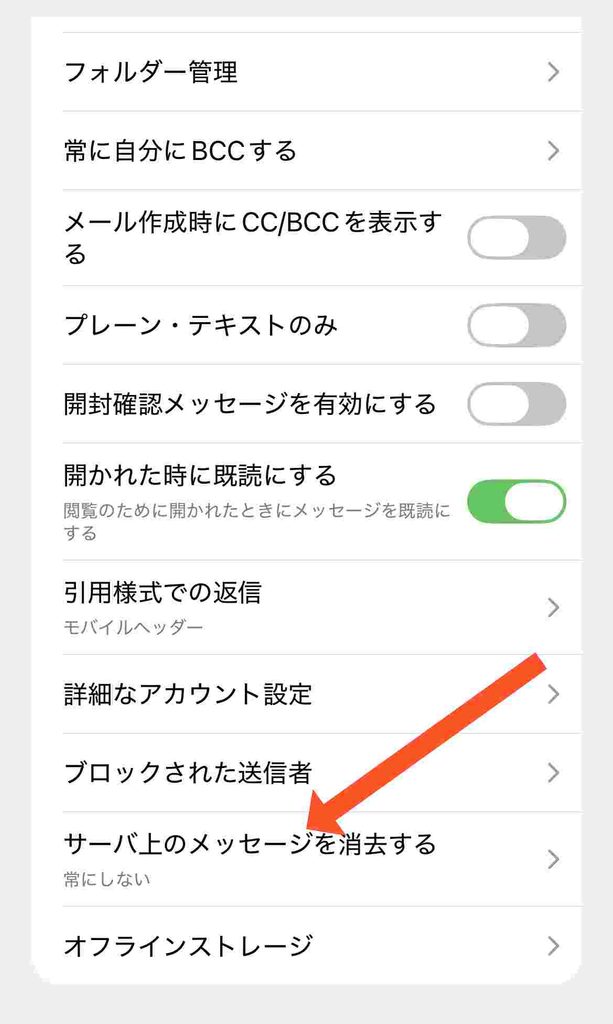This screenshot has width=613, height=1024.
Task: Enable メール作成時にCC/BCCを表示する switch
Action: point(516,238)
